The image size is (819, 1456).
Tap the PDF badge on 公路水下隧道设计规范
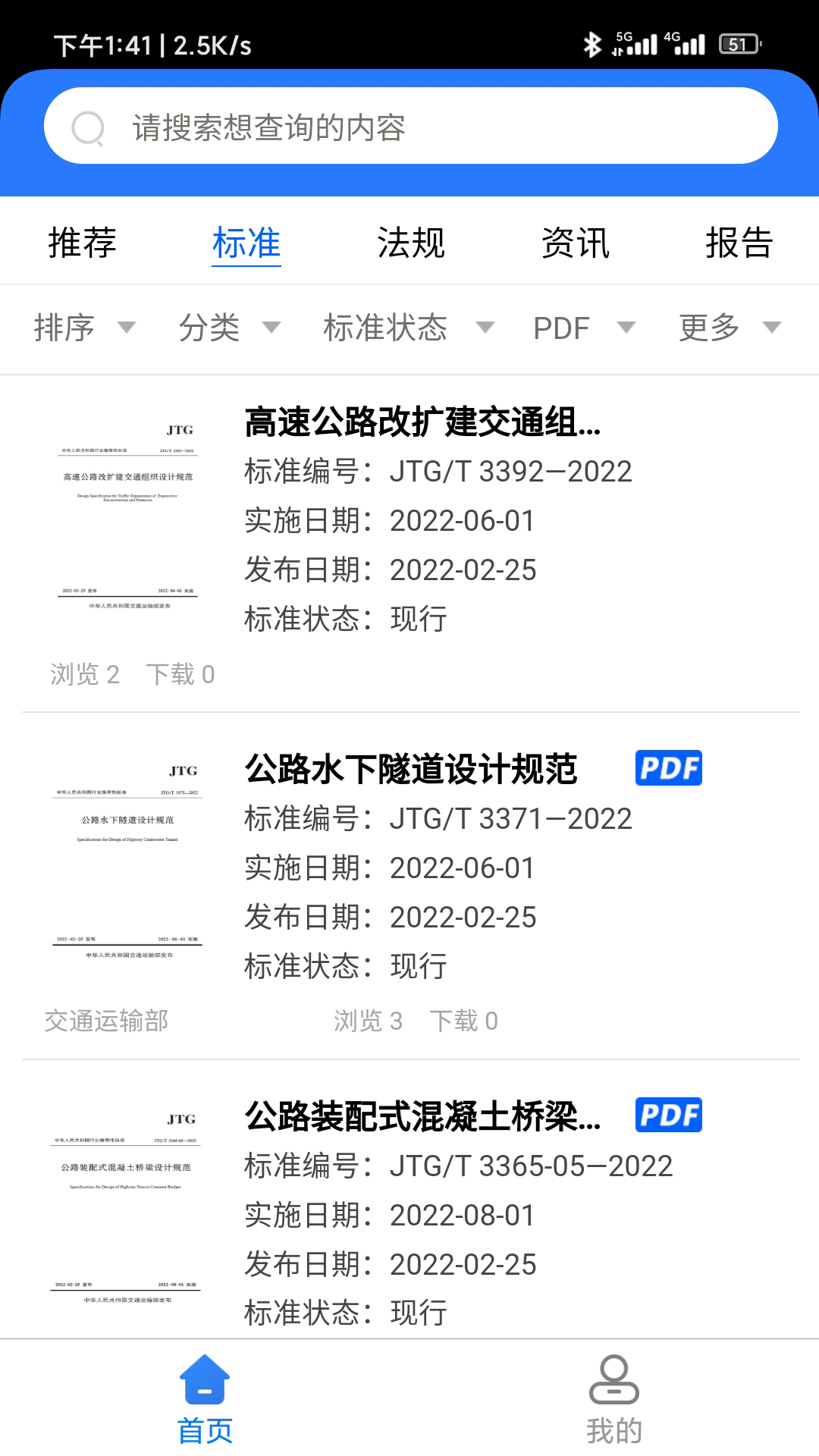pos(668,768)
